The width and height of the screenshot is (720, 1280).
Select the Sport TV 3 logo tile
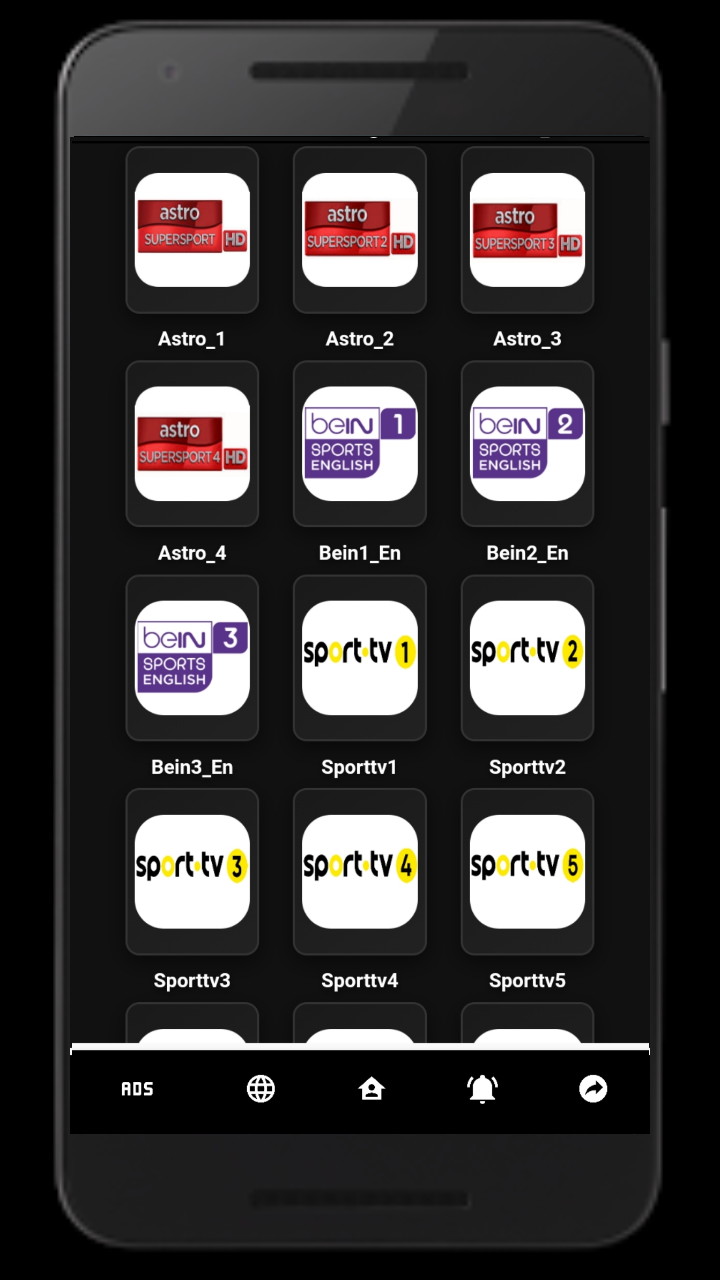point(192,869)
